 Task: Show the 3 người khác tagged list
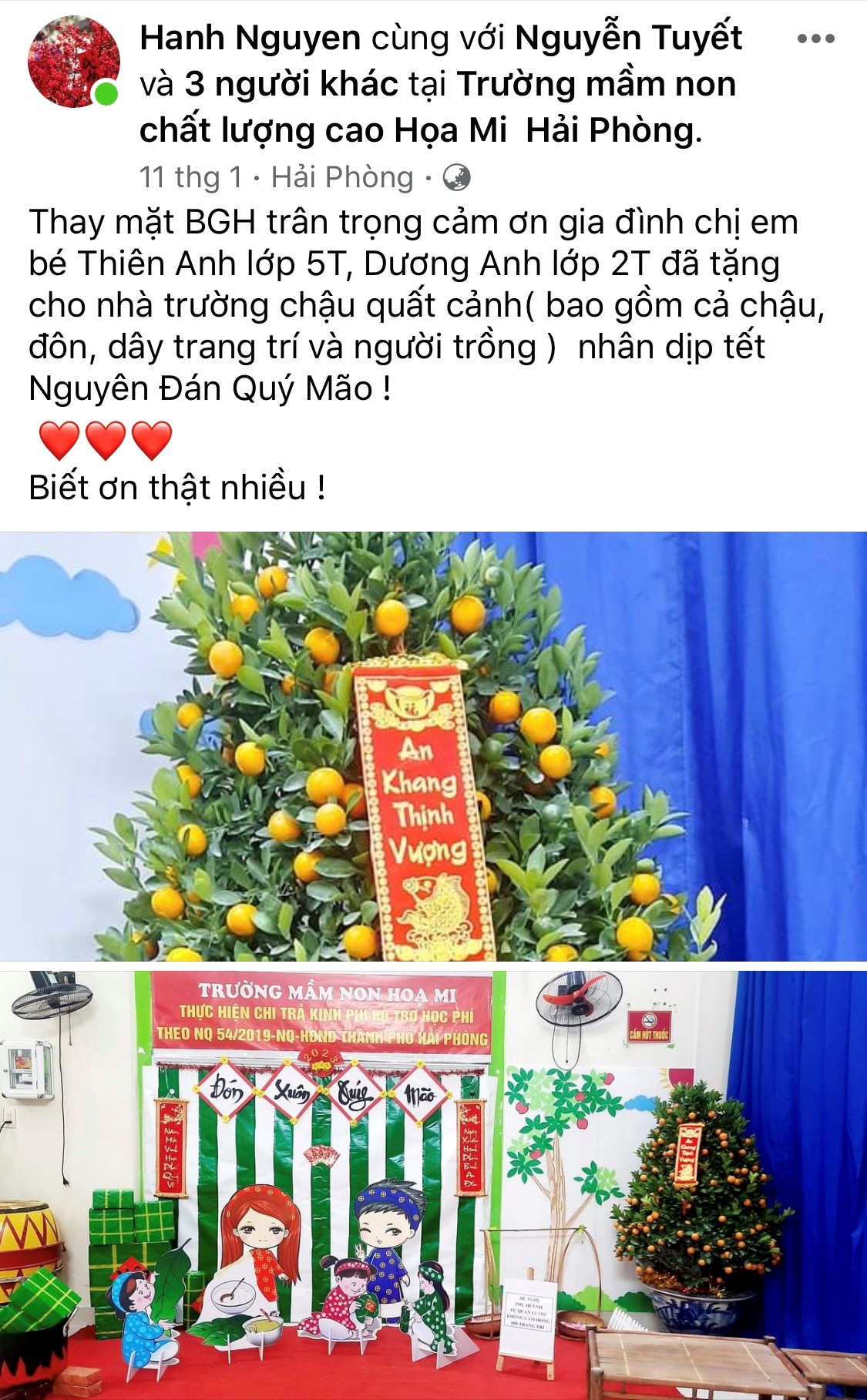[x=291, y=85]
